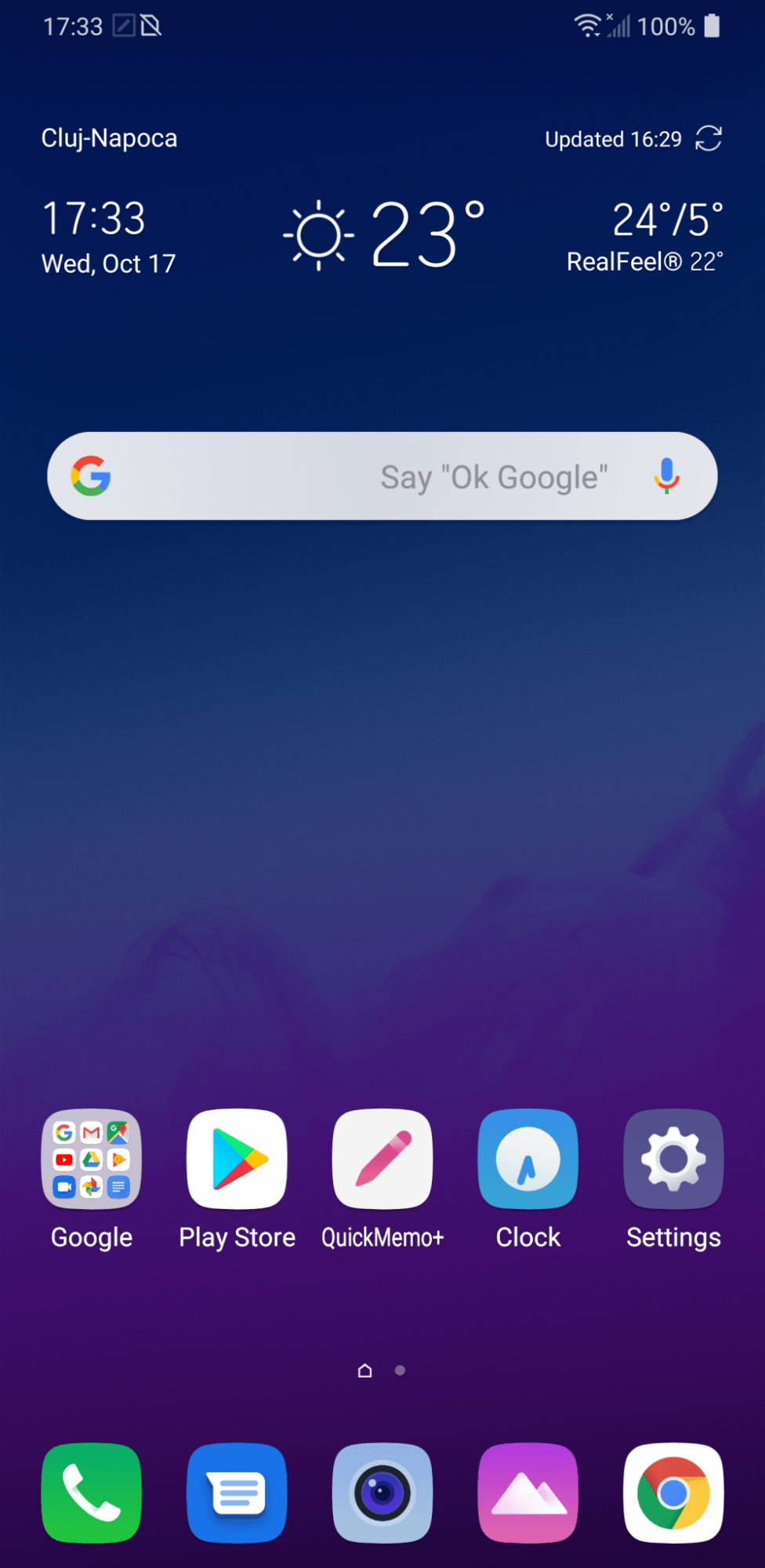Refresh the weather widget
The width and height of the screenshot is (765, 1568).
[x=709, y=139]
